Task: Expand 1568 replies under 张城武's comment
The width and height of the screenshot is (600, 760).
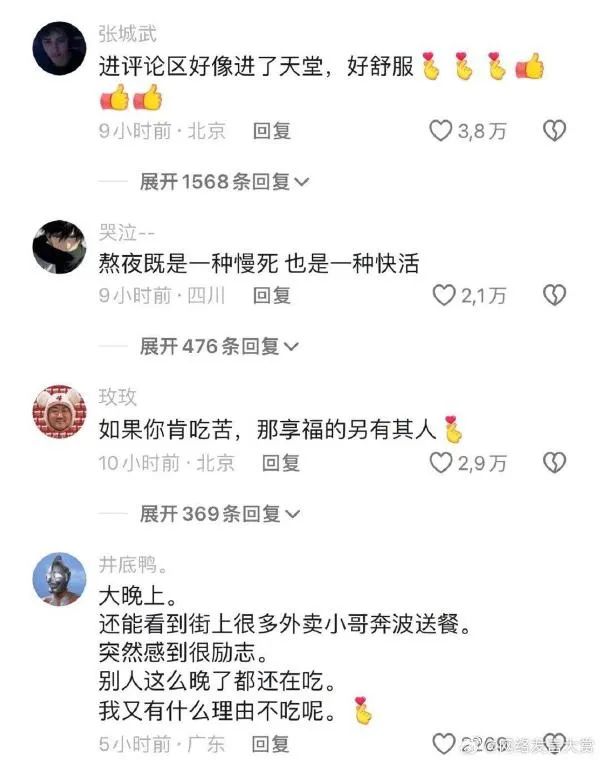Action: (224, 181)
